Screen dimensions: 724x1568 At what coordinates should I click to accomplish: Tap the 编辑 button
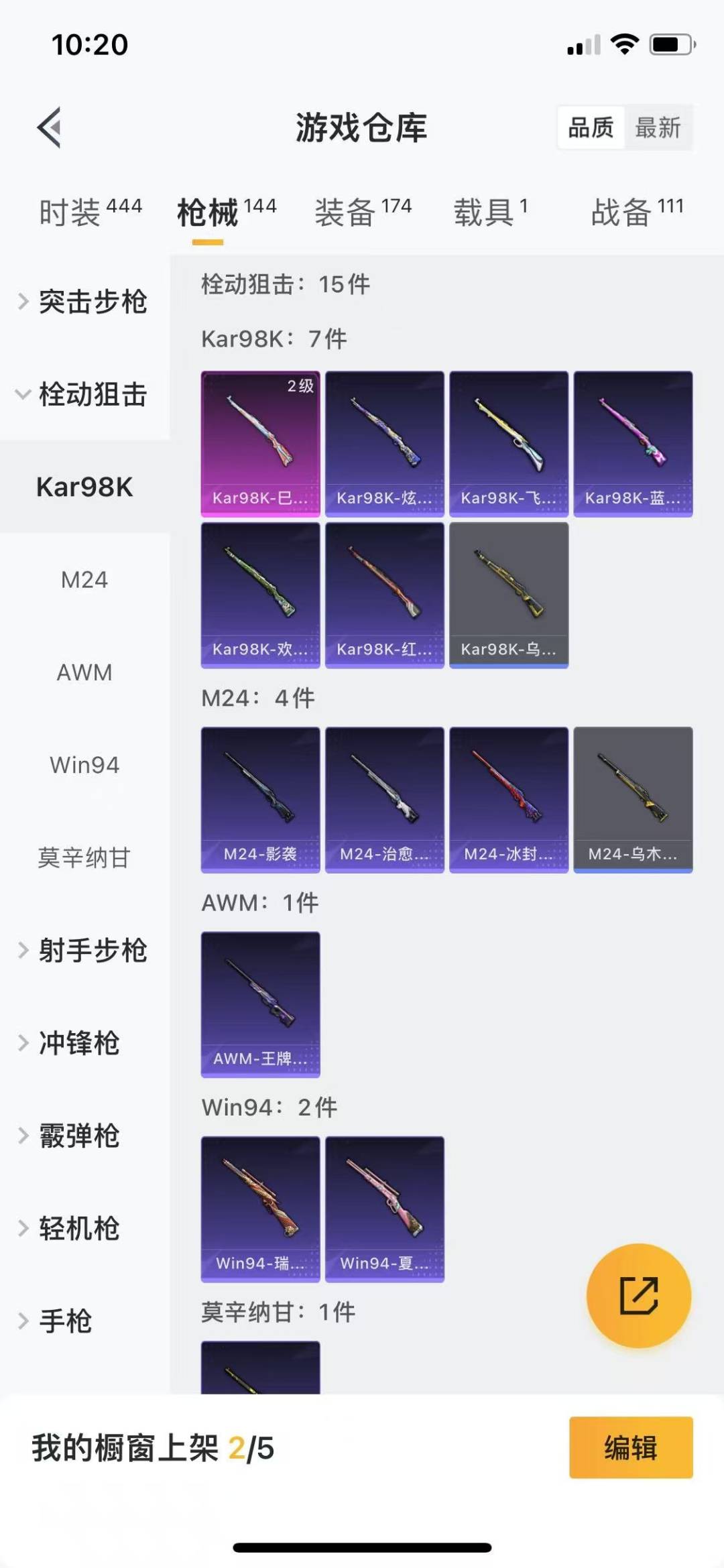tap(631, 1447)
